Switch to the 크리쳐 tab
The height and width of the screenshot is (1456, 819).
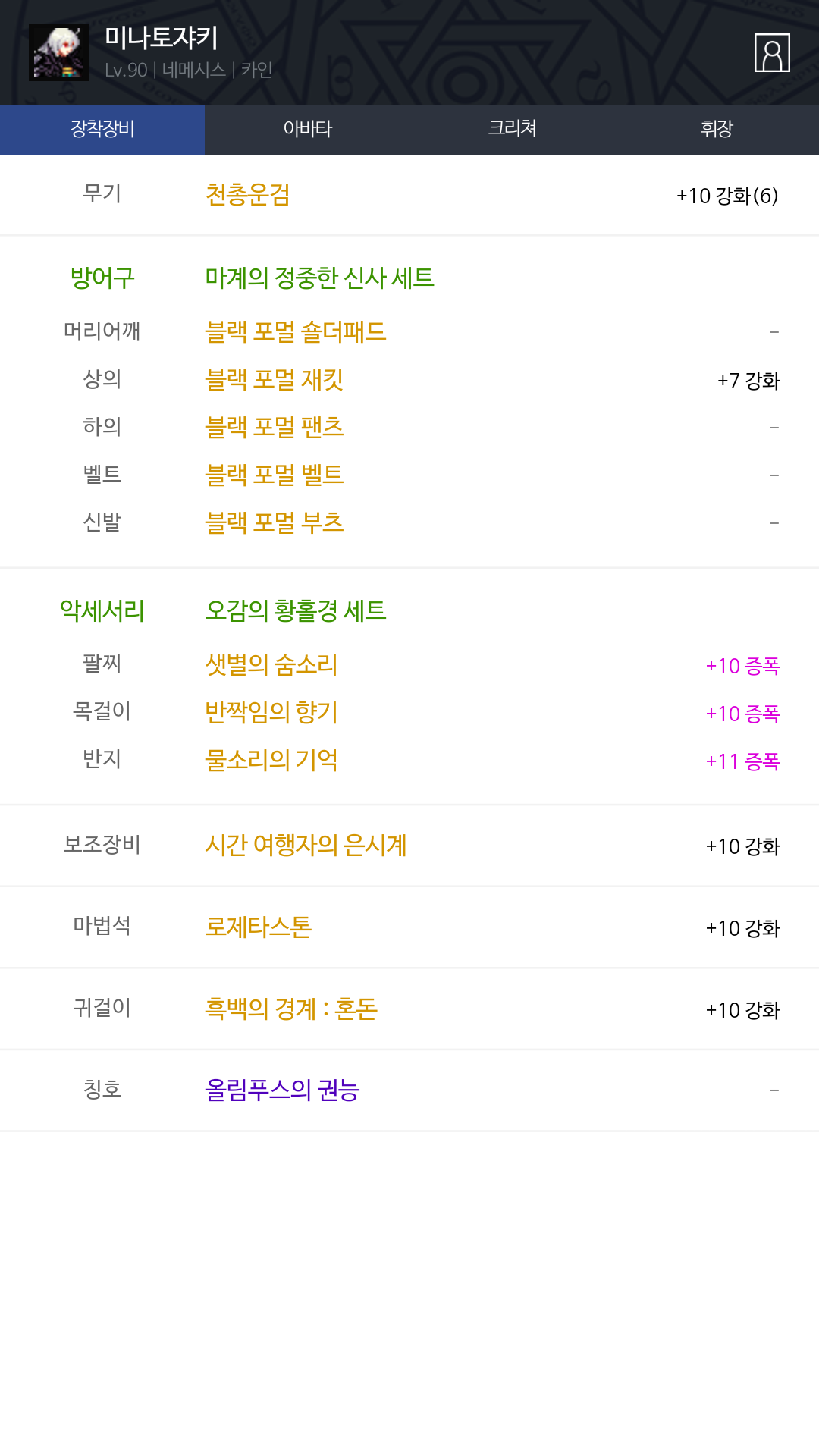(512, 130)
